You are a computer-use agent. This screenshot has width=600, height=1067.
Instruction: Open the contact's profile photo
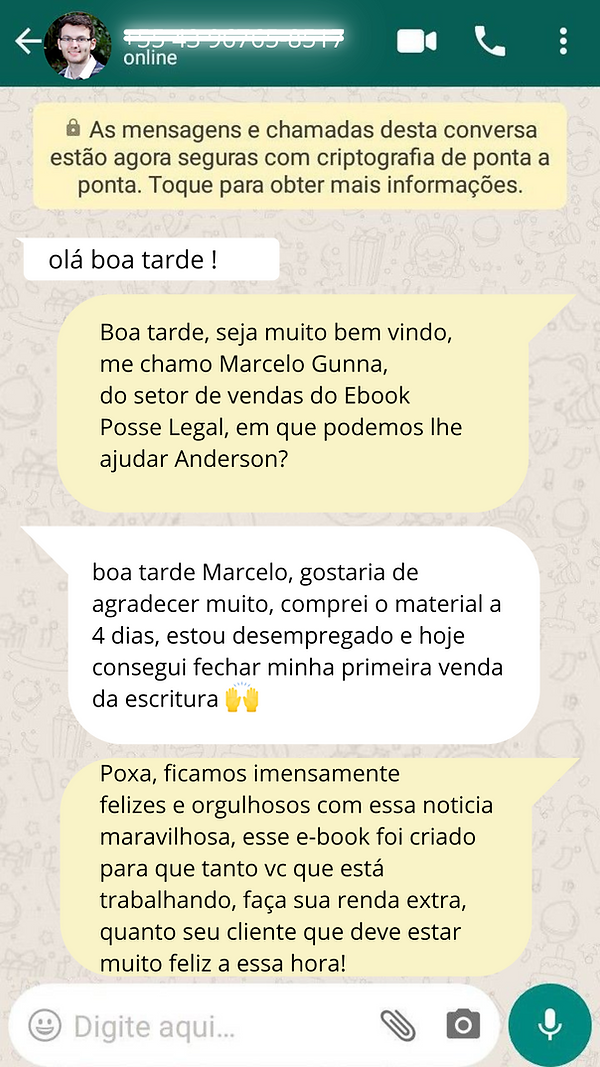coord(77,43)
